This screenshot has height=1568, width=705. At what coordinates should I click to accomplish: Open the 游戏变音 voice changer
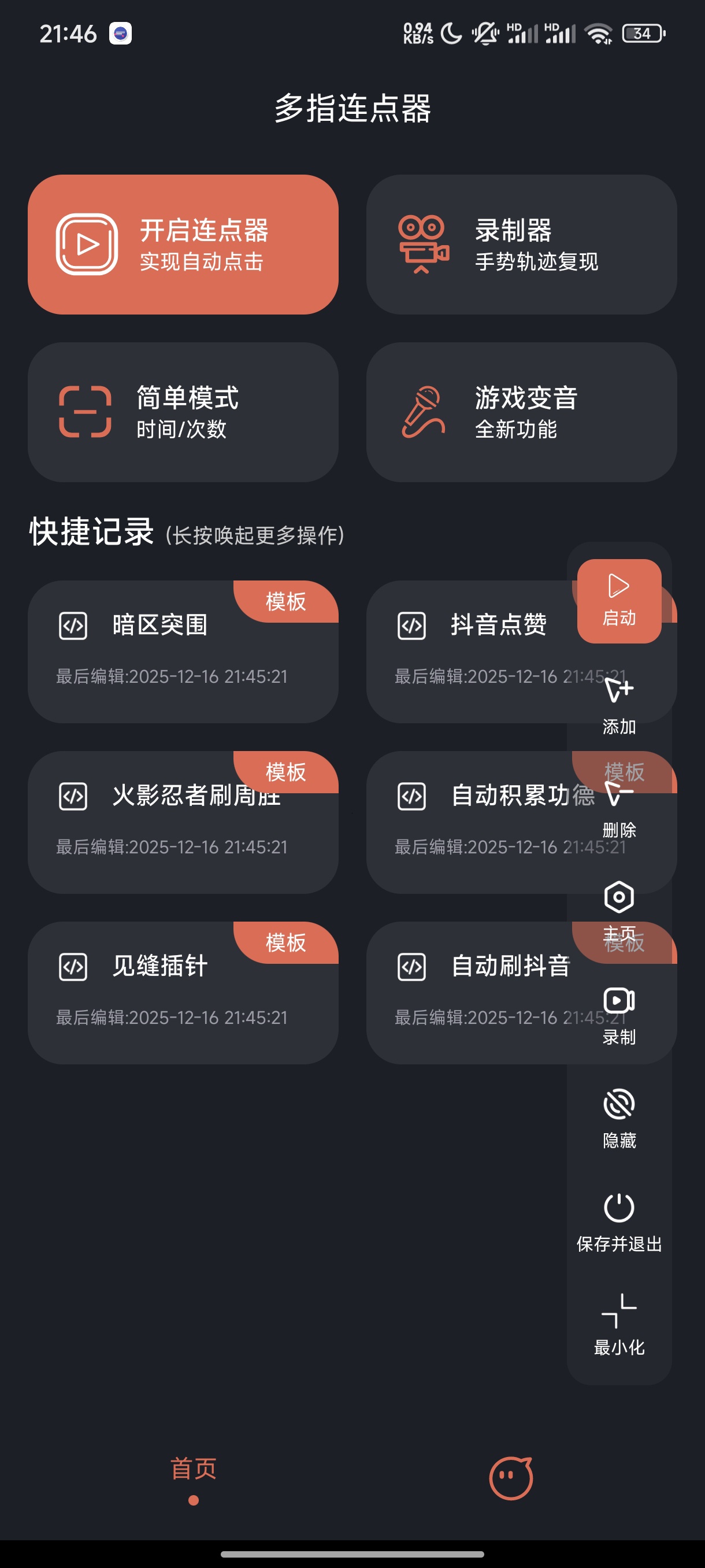coord(521,412)
